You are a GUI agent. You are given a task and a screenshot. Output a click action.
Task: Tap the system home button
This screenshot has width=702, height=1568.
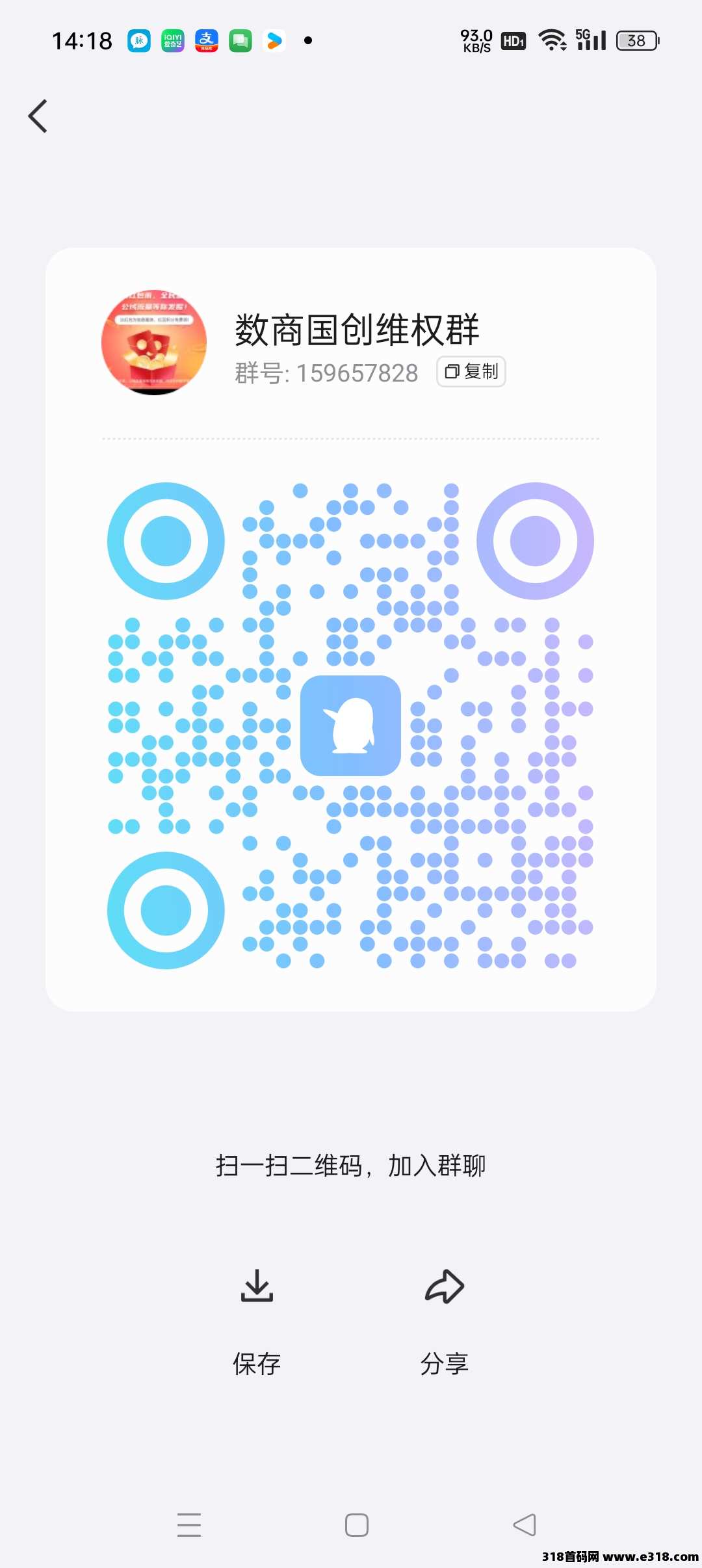tap(356, 1524)
